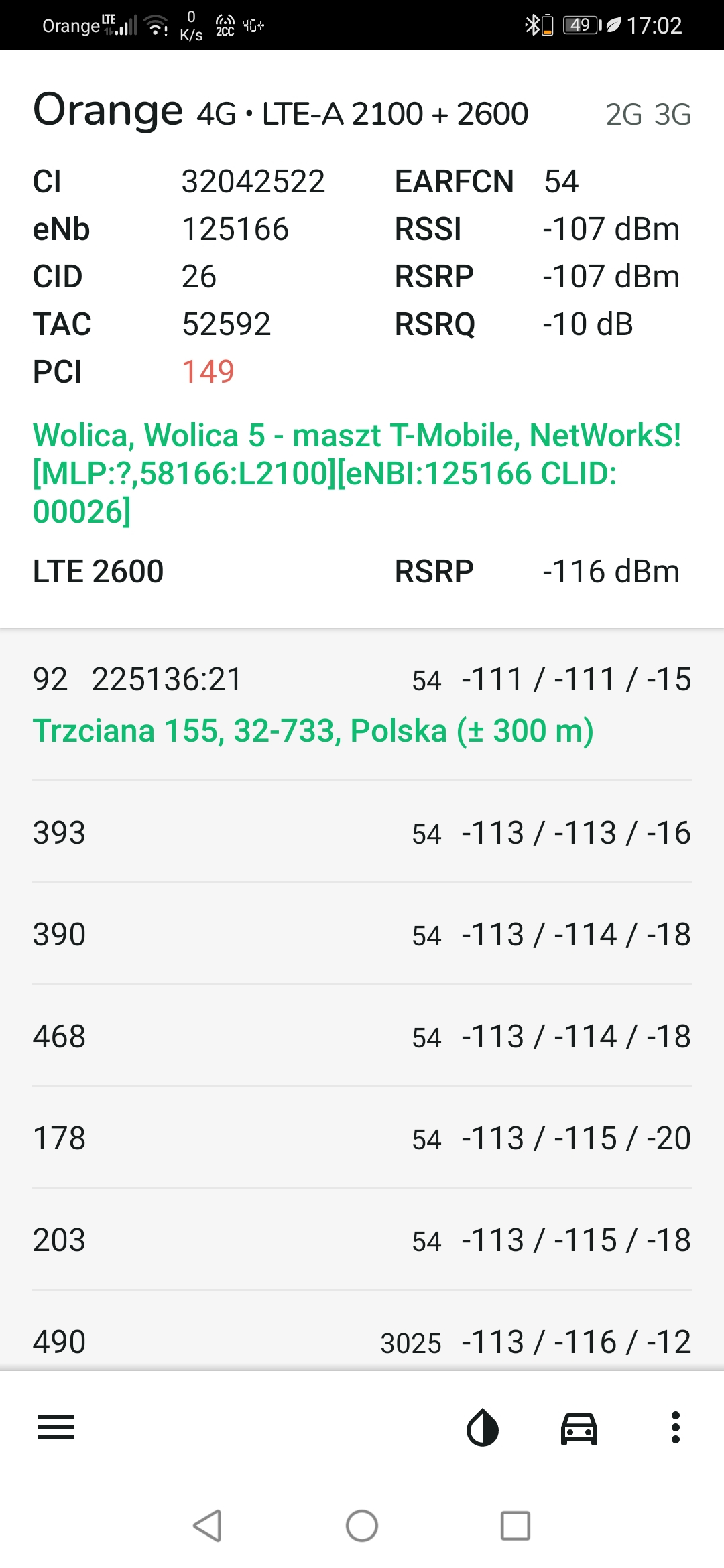The height and width of the screenshot is (1568, 724).
Task: Toggle dark theme using the droplet icon
Action: (483, 1429)
